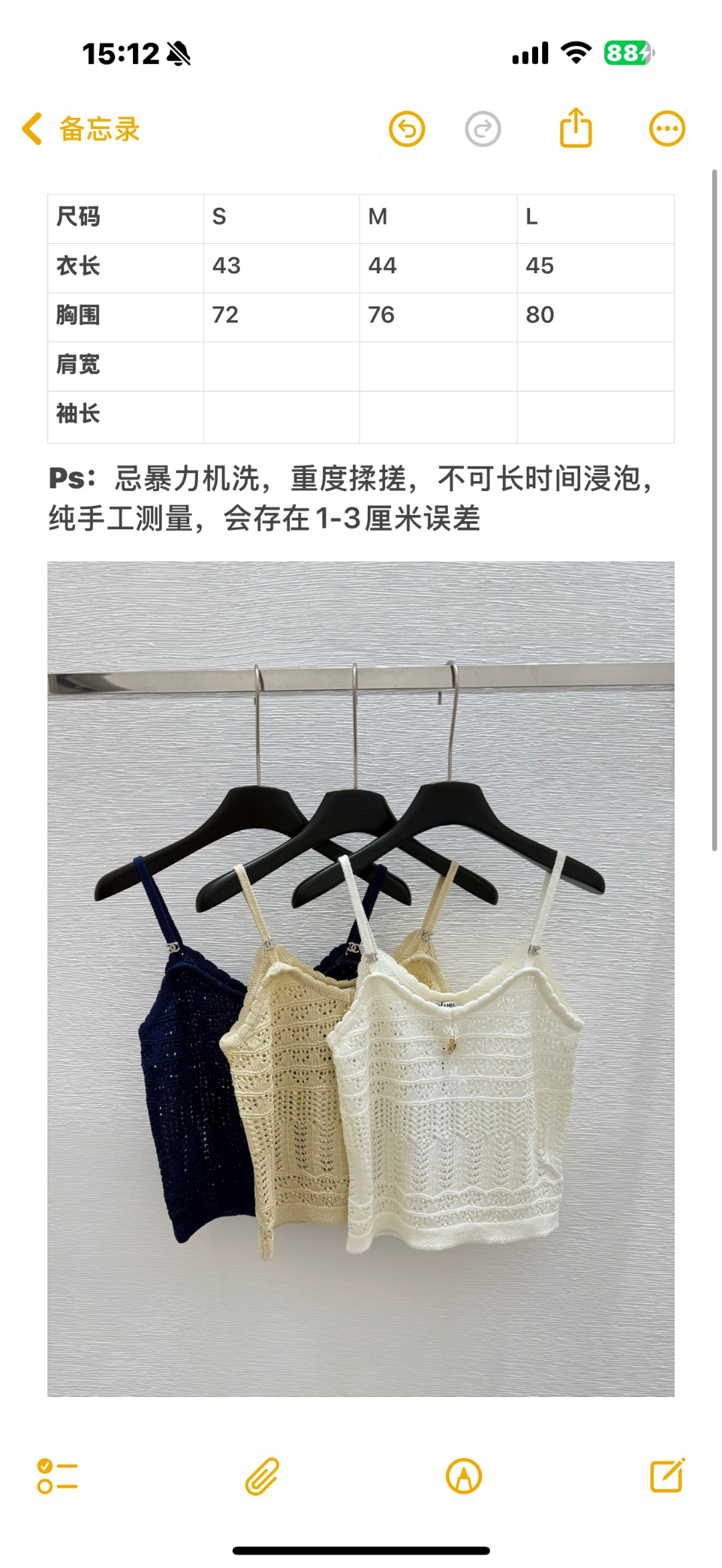This screenshot has width=722, height=1568.
Task: Tap the redo arrow icon
Action: point(483,128)
